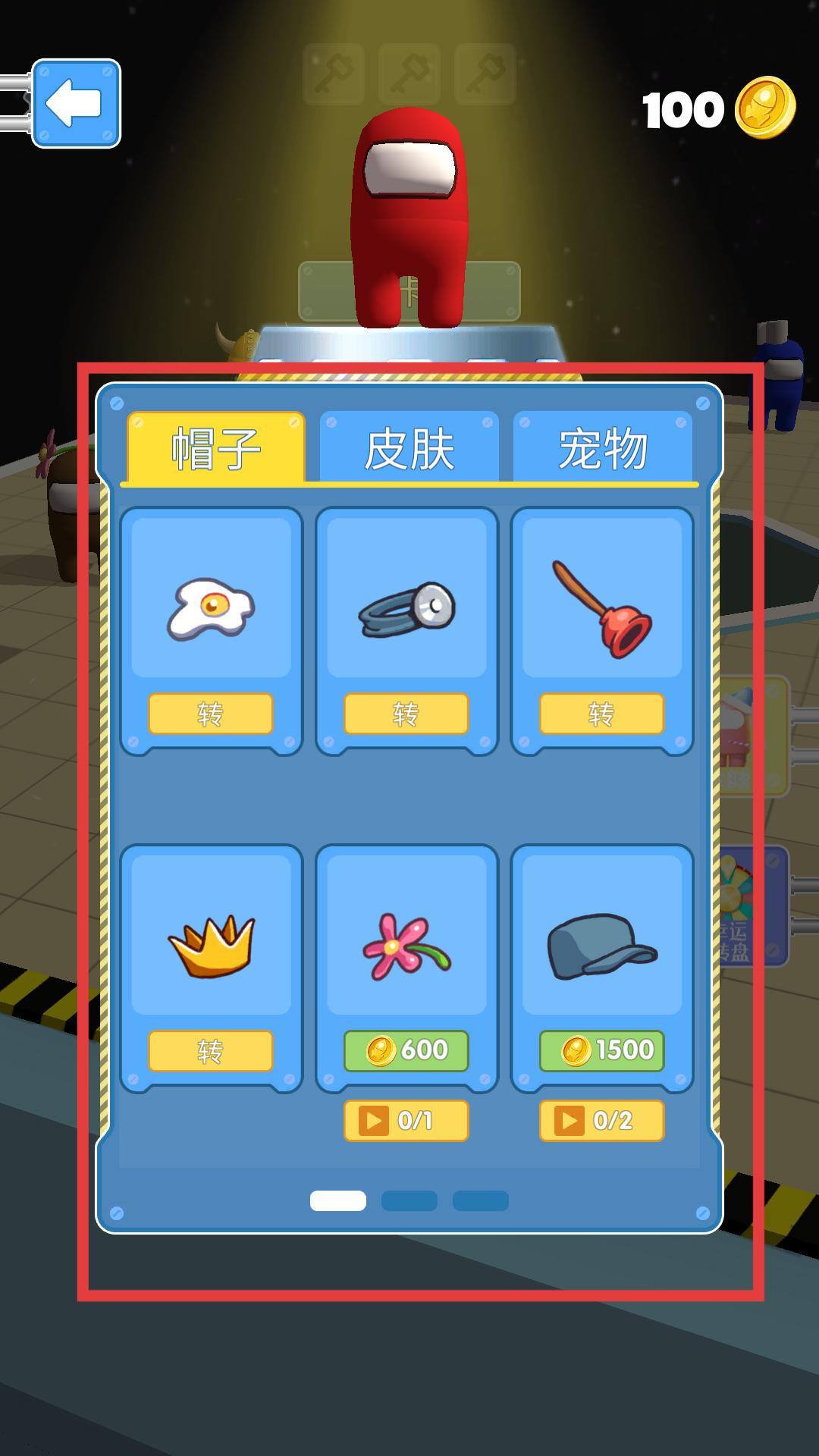
Task: Watch video ad 0/1 for flower
Action: point(406,1120)
